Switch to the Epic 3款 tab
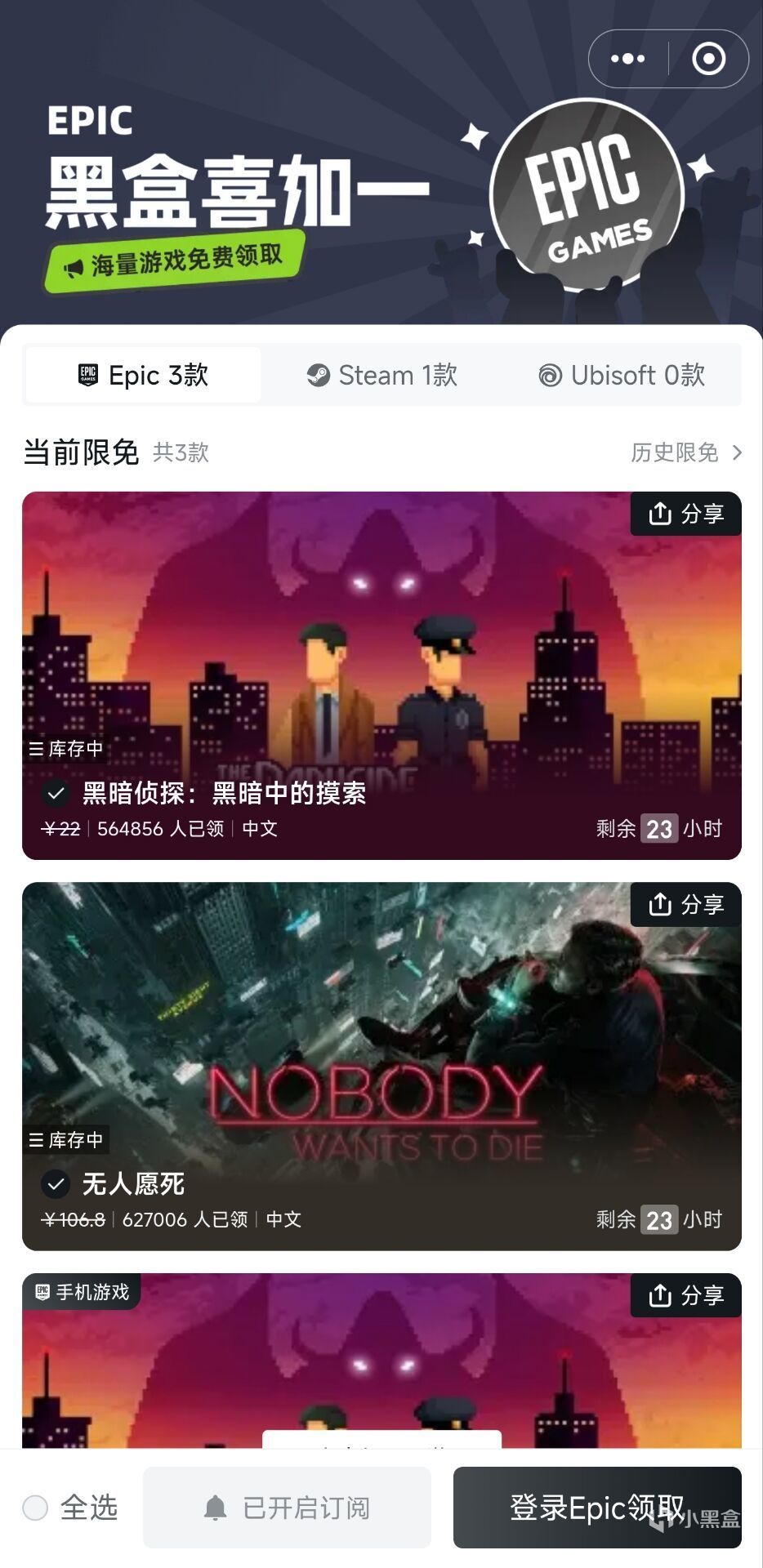Screen dimensions: 763x1568 pyautogui.click(x=144, y=375)
